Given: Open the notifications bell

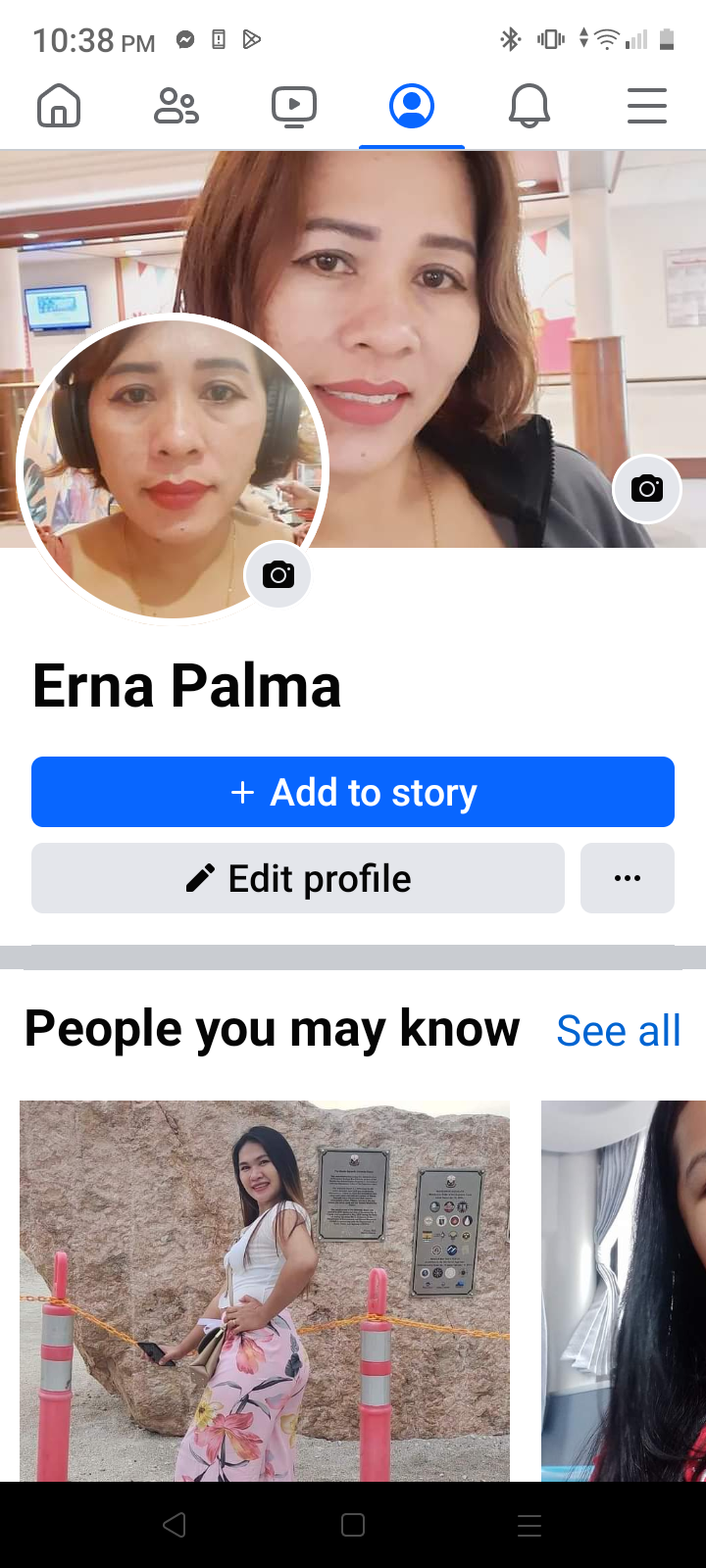Looking at the screenshot, I should coord(529,106).
